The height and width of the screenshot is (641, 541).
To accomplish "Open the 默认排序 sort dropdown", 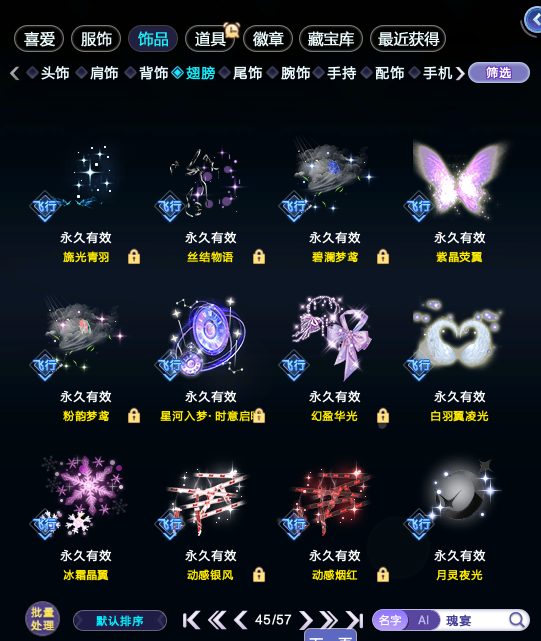I will point(120,621).
